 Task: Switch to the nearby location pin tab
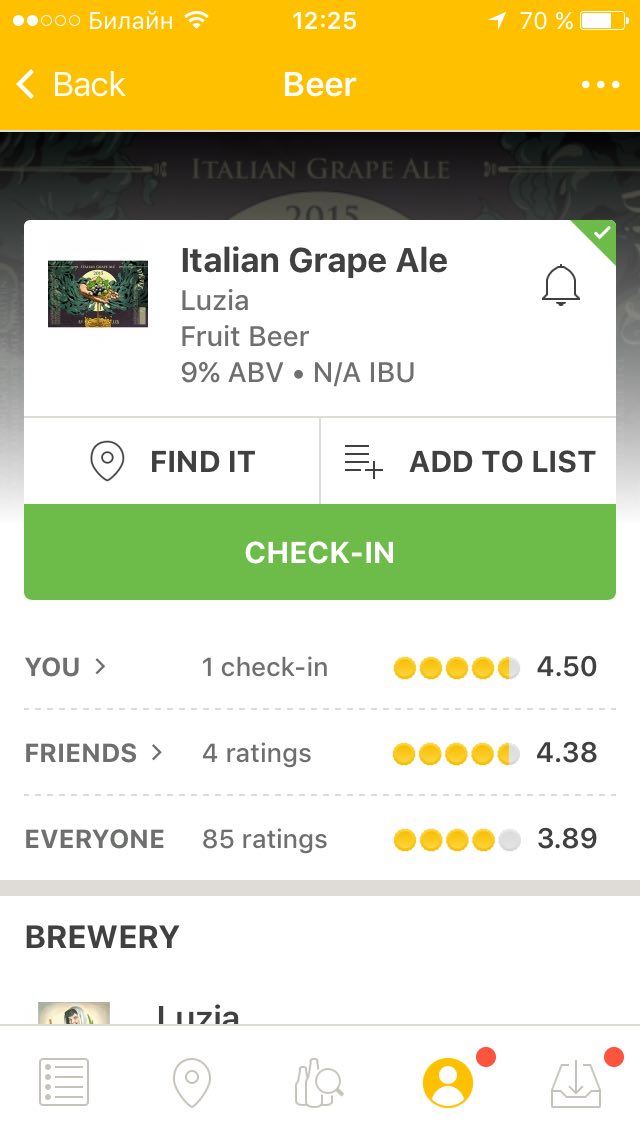192,1082
